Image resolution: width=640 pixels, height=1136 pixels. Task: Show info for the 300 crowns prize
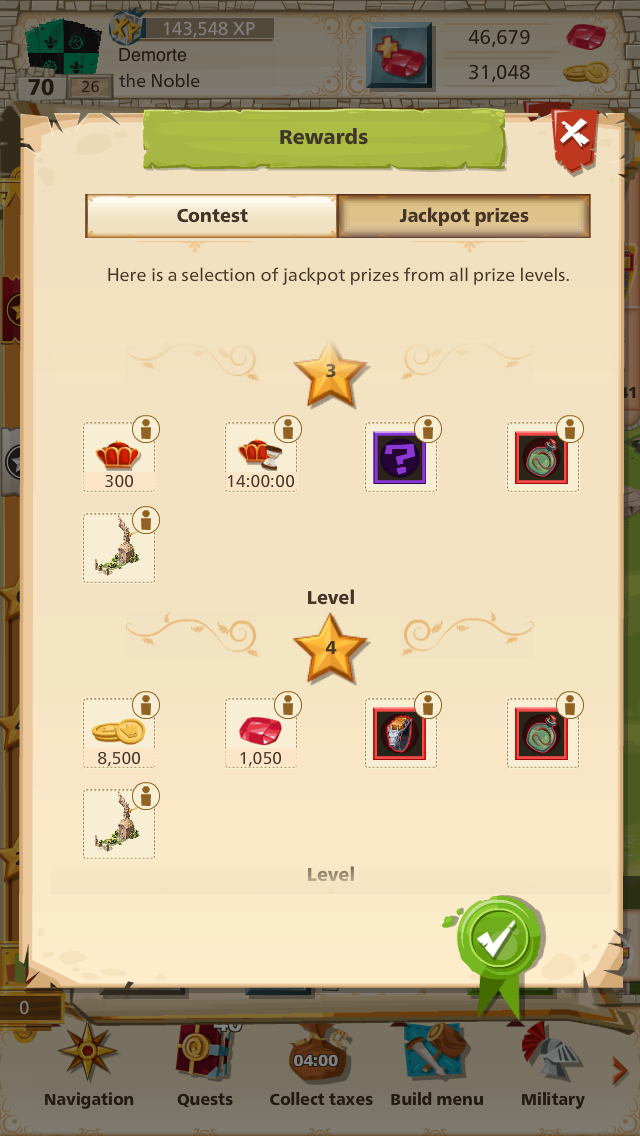tap(147, 430)
